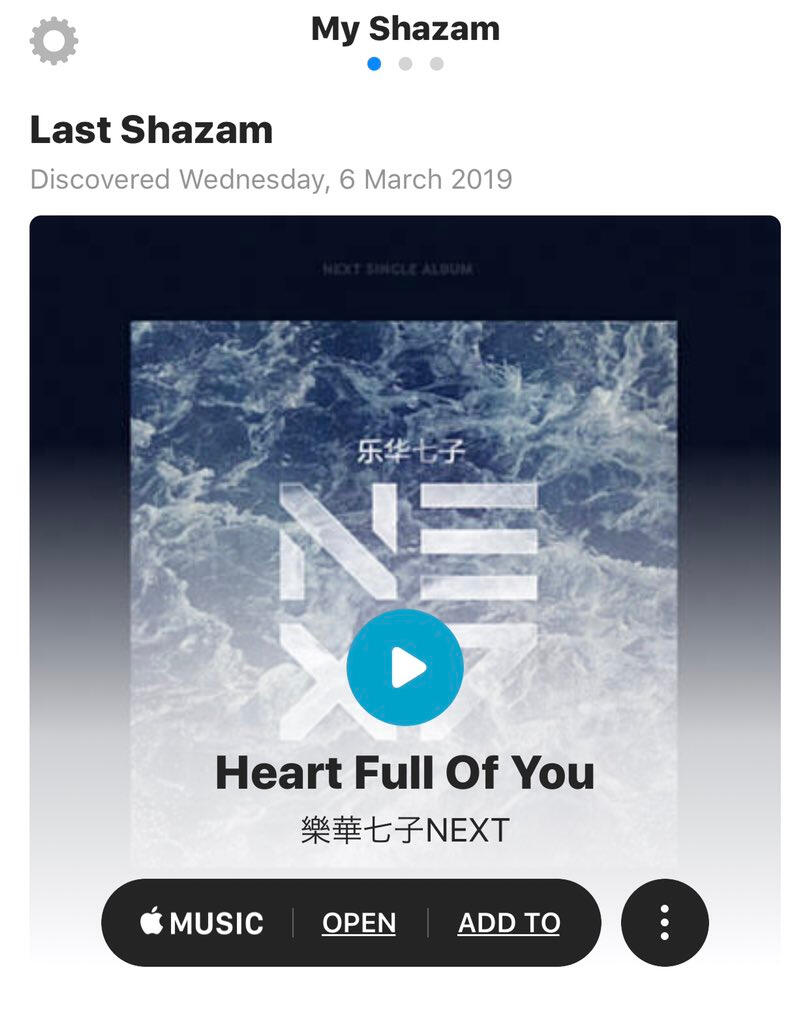
Task: Open Shazam settings gear
Action: click(54, 41)
